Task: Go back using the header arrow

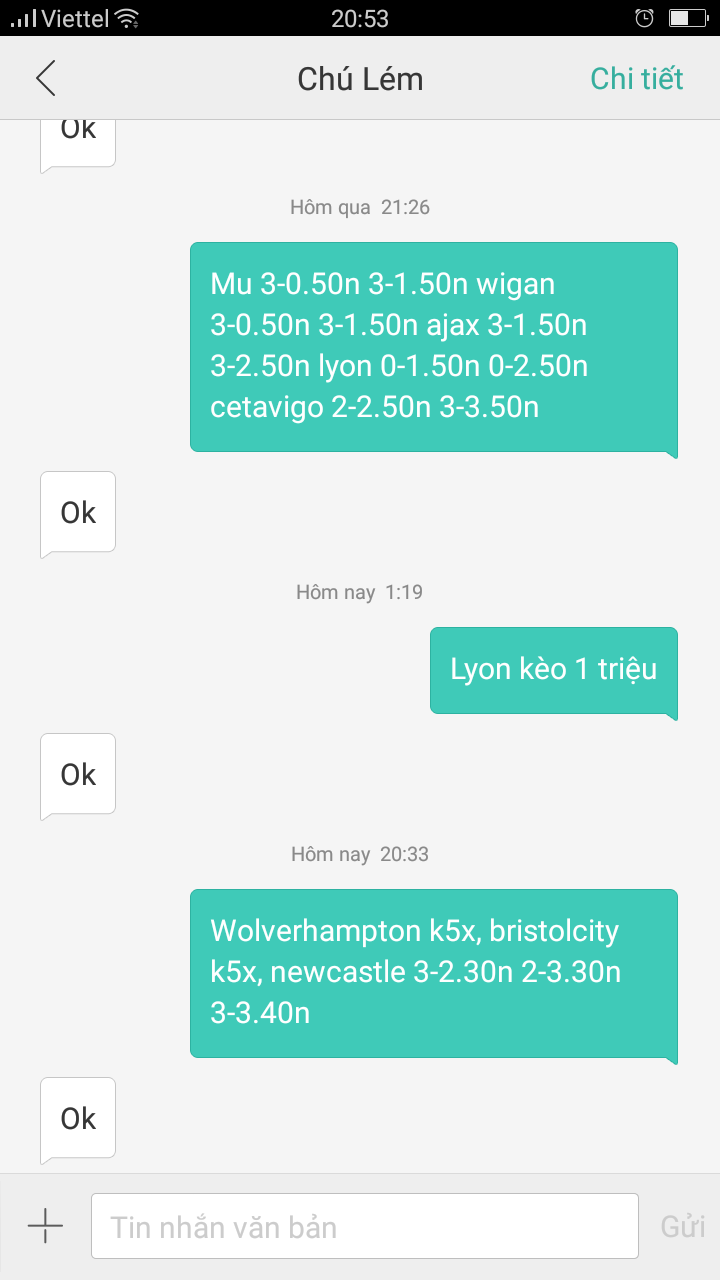Action: tap(46, 78)
